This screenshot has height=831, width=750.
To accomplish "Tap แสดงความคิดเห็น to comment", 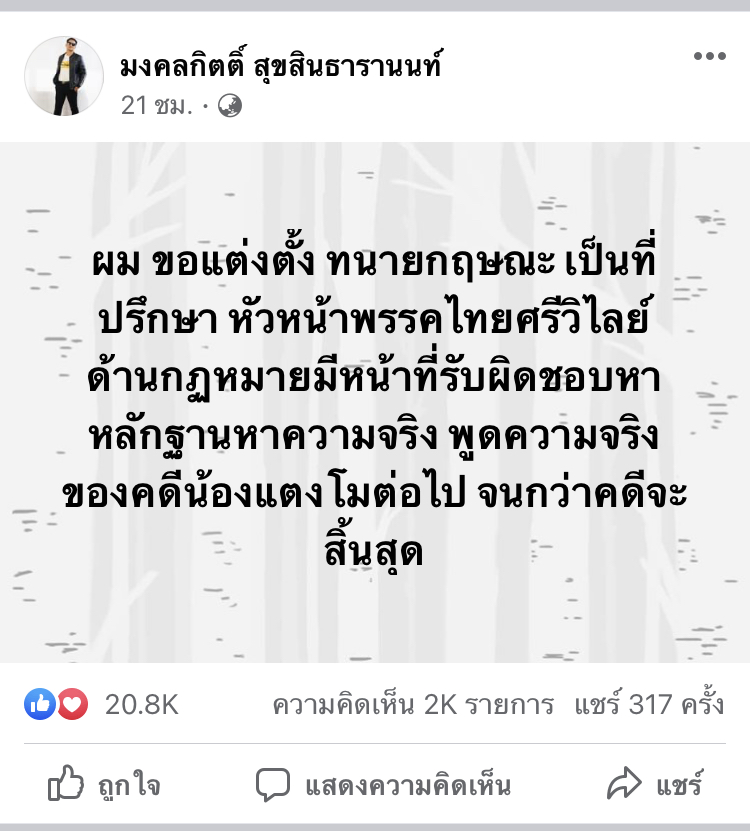I will (383, 785).
